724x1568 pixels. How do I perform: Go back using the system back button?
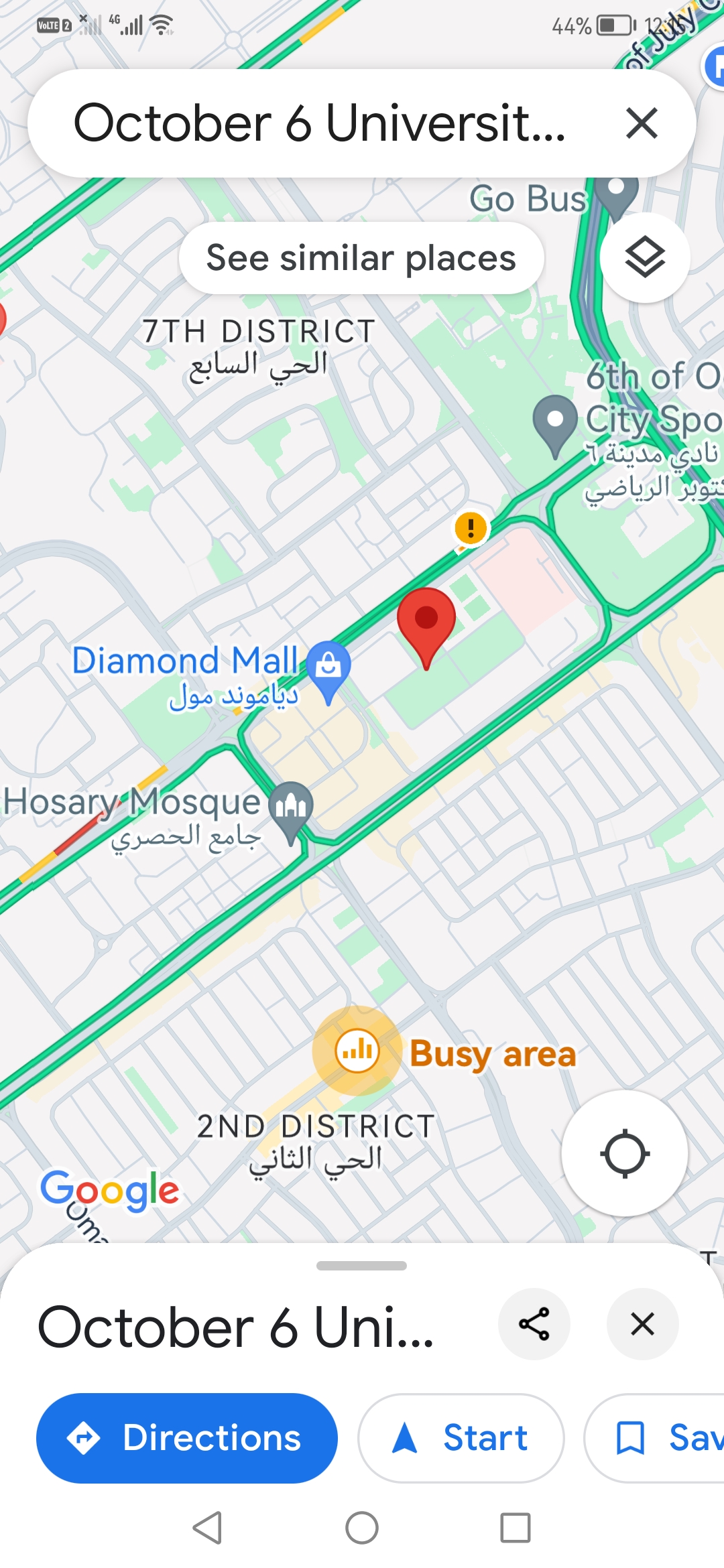(207, 1528)
